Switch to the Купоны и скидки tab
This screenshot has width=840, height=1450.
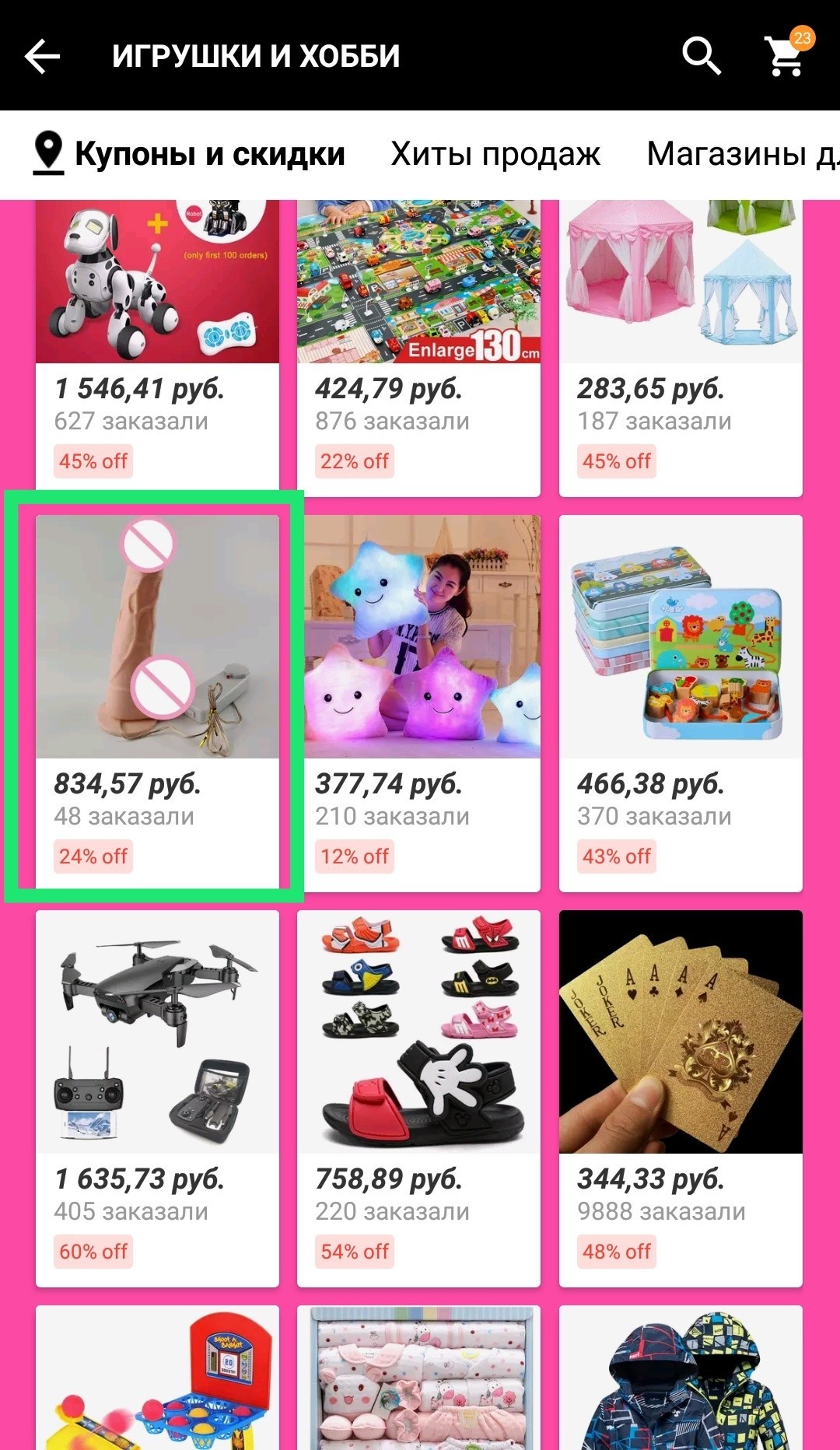click(191, 154)
